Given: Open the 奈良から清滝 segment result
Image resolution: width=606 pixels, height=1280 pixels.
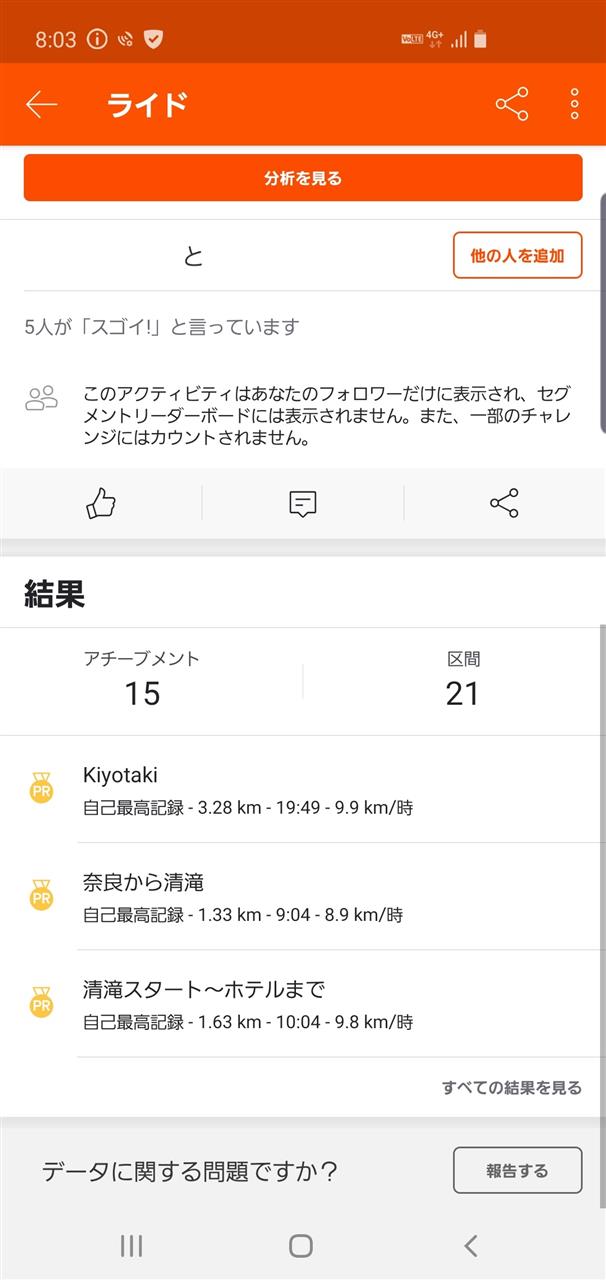Looking at the screenshot, I should click(x=303, y=897).
